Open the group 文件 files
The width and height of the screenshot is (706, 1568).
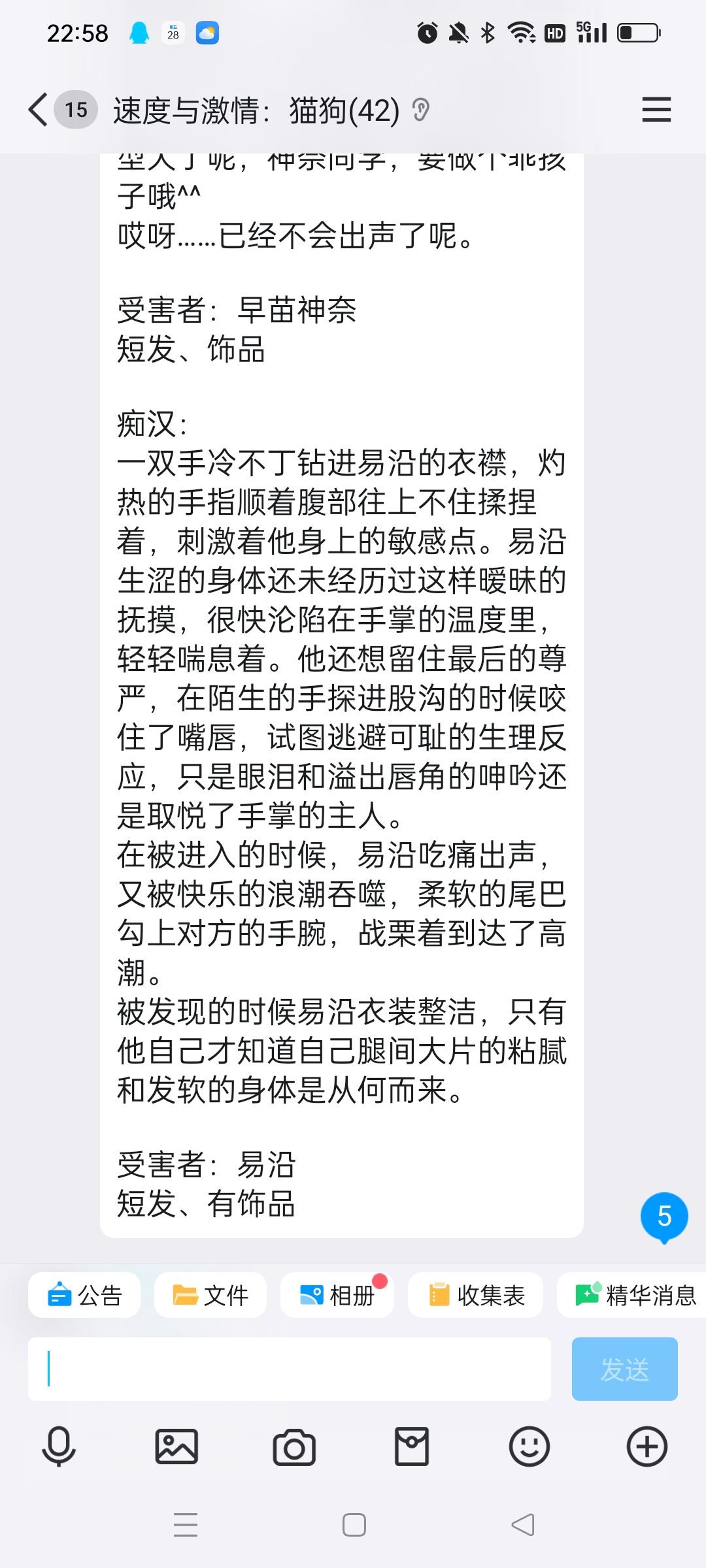pos(210,1295)
